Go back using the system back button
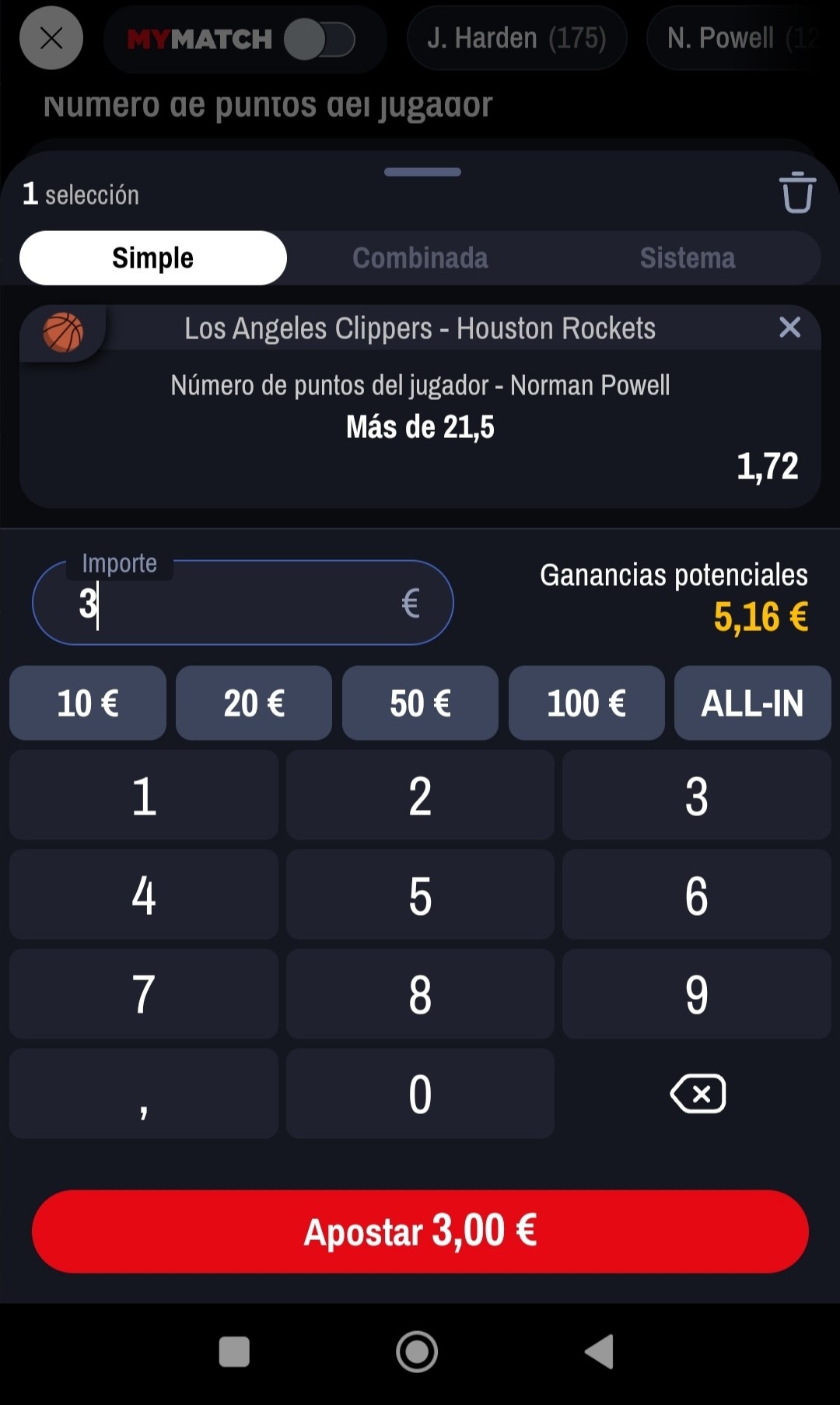This screenshot has width=840, height=1405. tap(600, 1351)
